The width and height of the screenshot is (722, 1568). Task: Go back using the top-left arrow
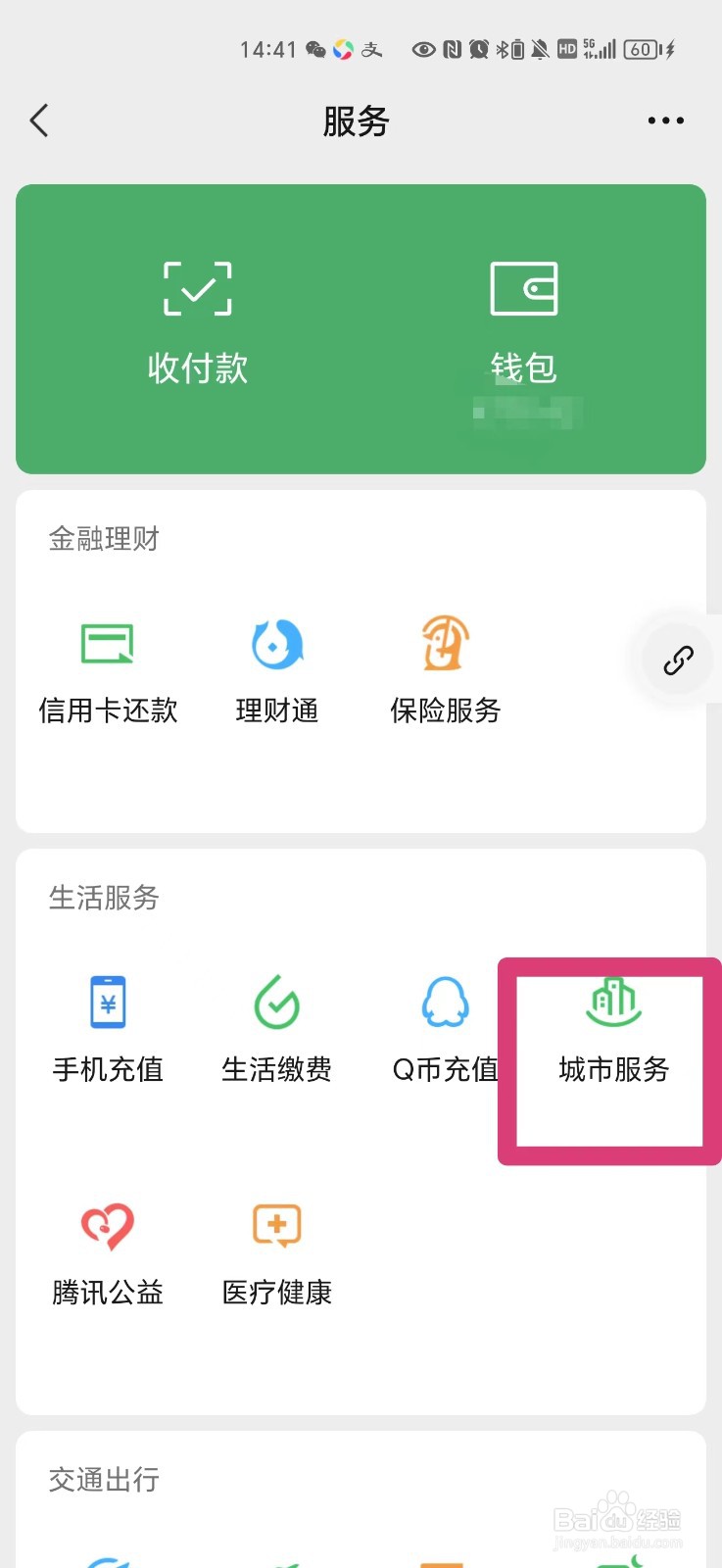39,121
